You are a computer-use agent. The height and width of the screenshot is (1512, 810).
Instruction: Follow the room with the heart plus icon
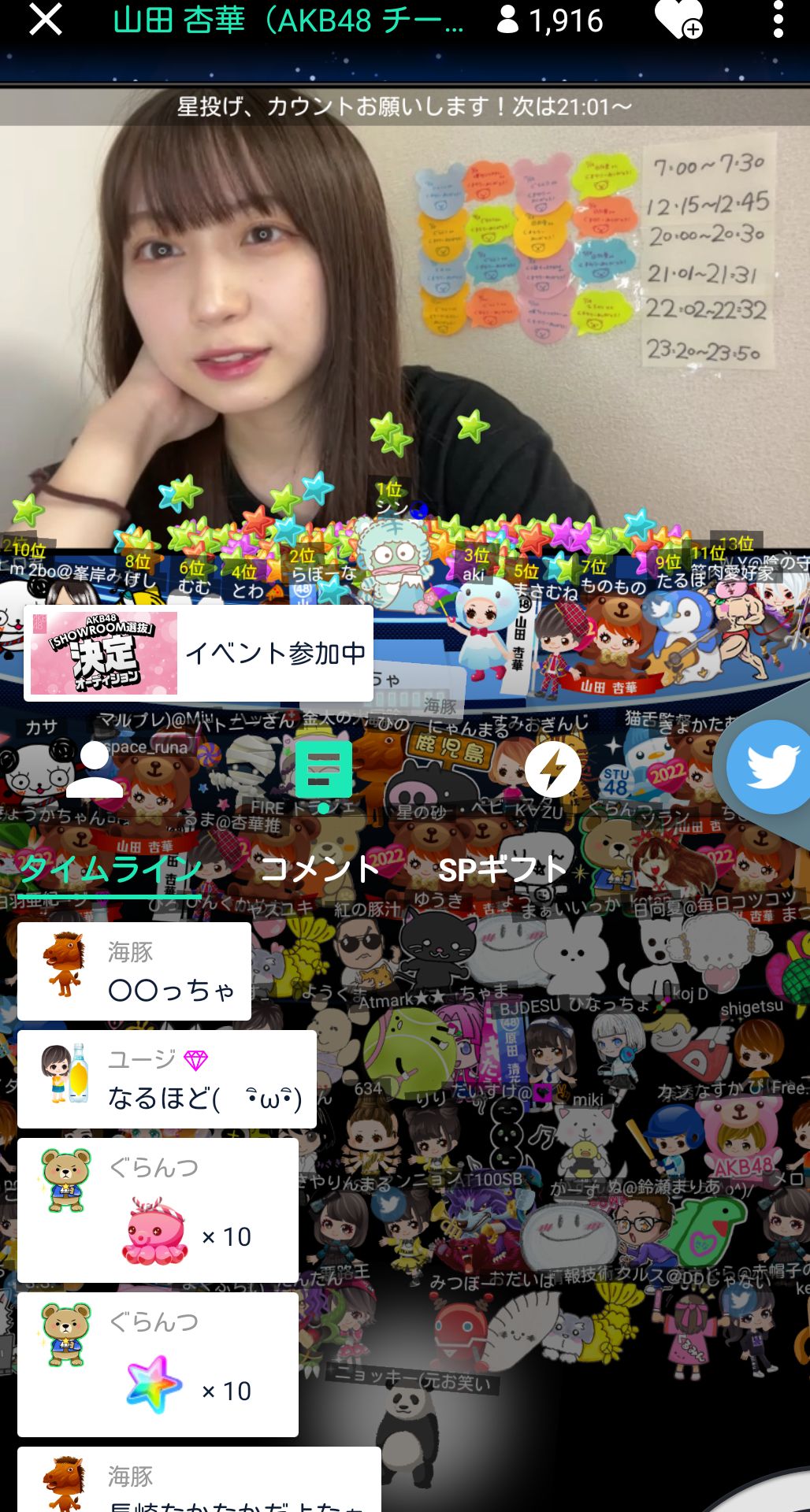tap(678, 20)
